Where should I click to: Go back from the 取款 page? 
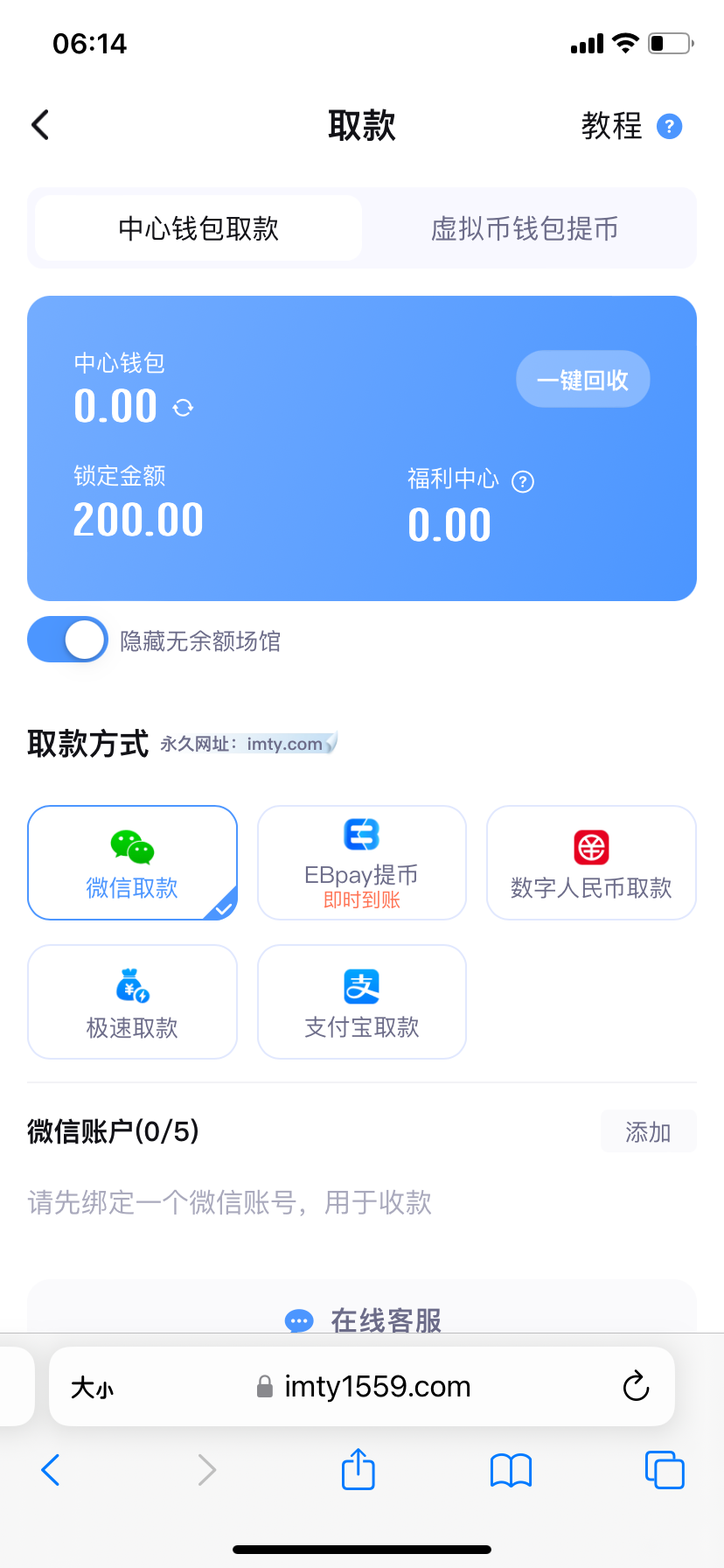(40, 125)
